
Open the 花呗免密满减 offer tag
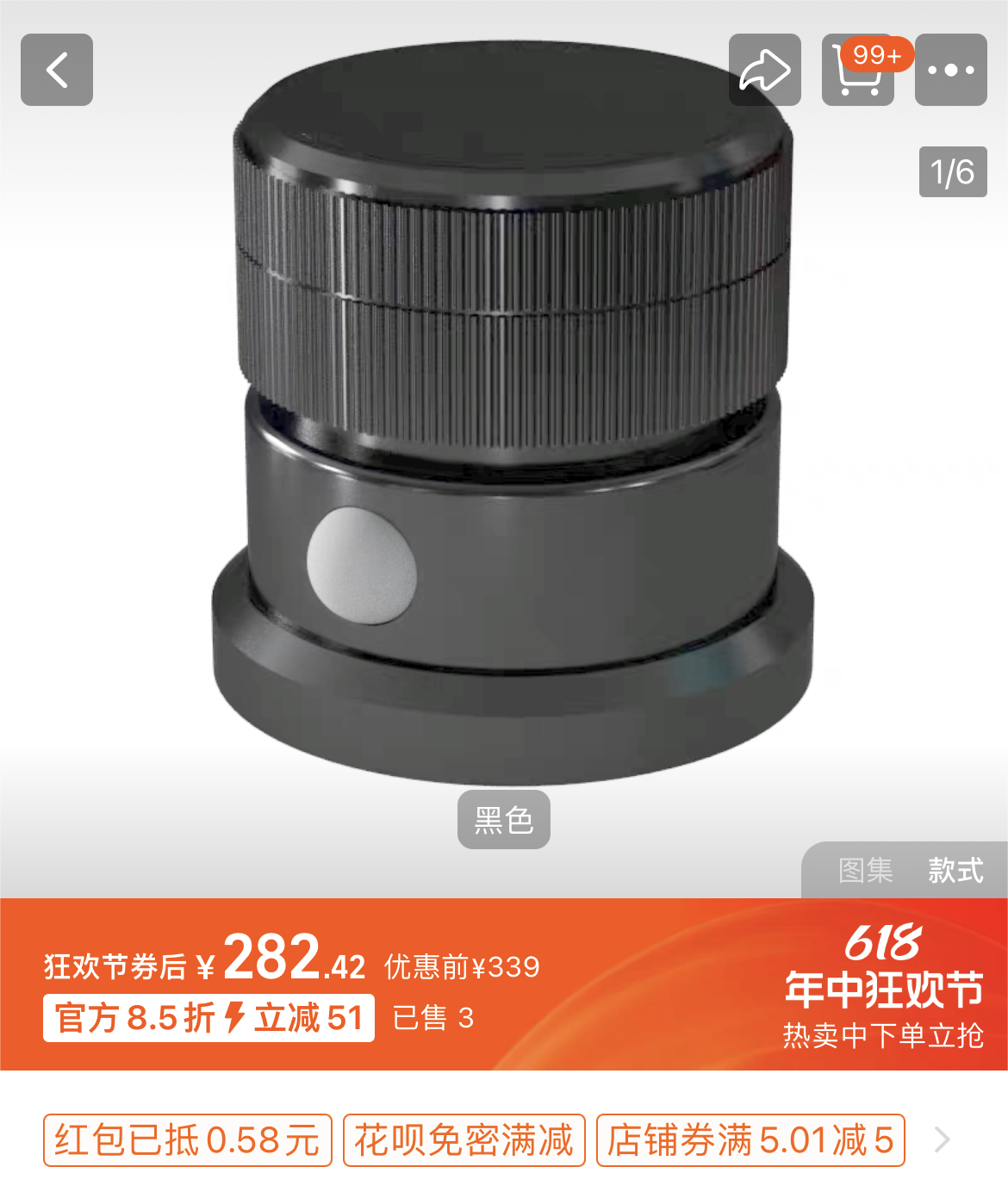point(464,1140)
